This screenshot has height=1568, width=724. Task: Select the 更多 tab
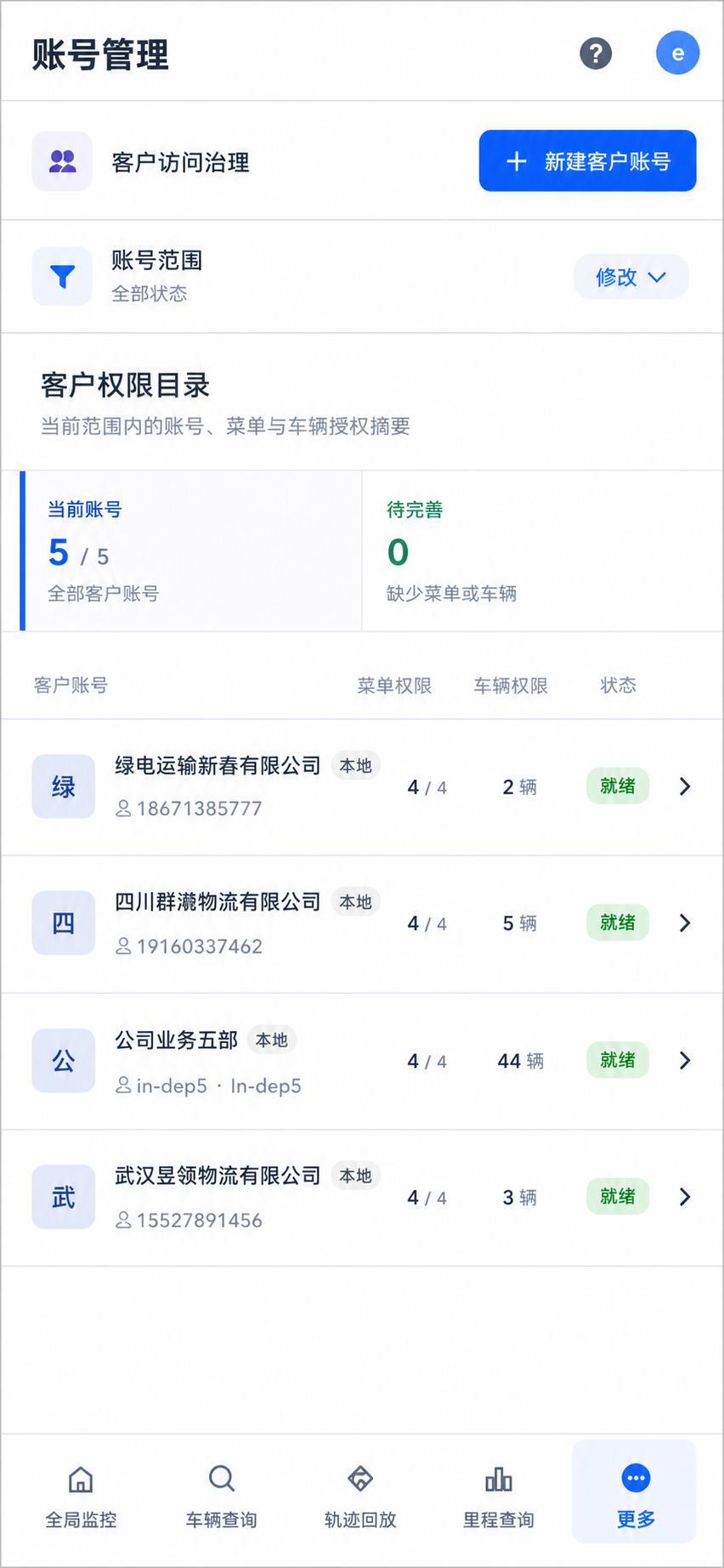tap(635, 1492)
